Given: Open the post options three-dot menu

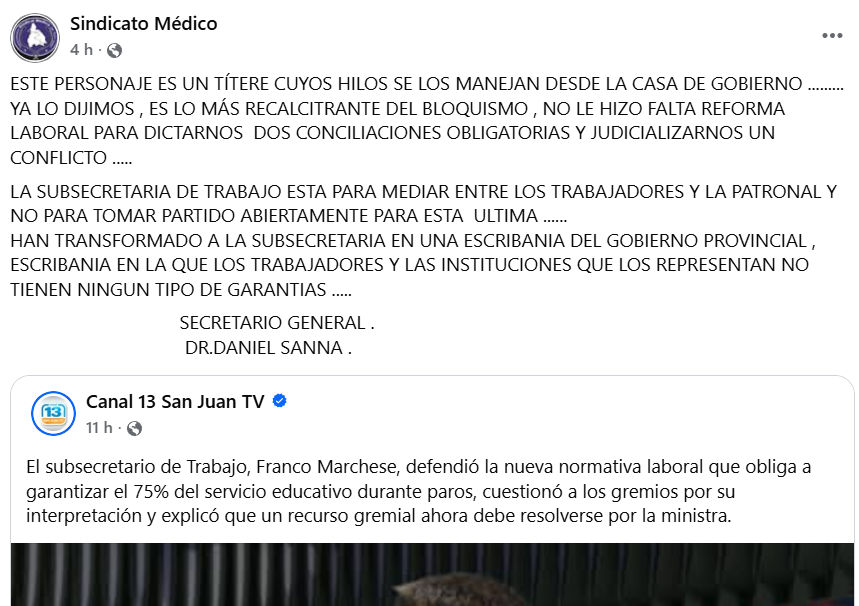Looking at the screenshot, I should 832,36.
